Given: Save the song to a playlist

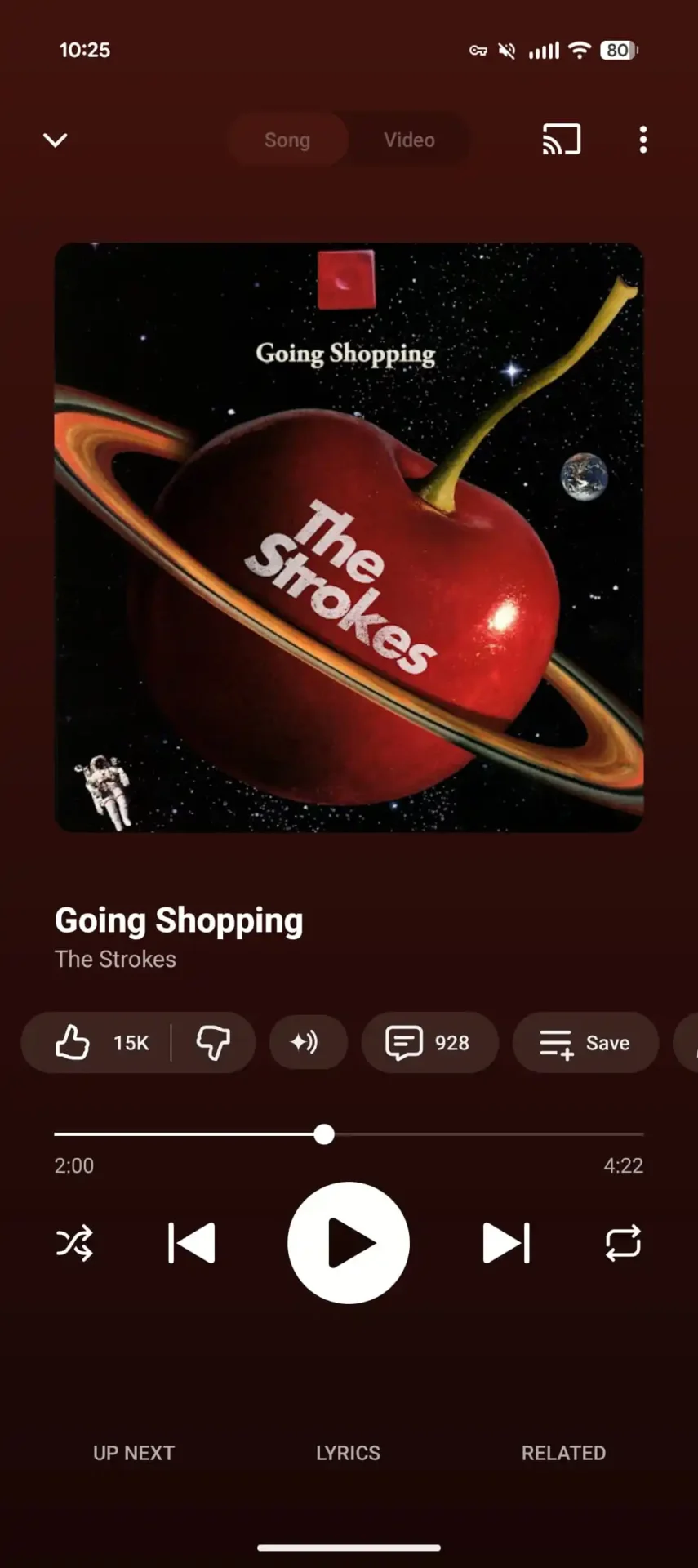Looking at the screenshot, I should point(585,1042).
